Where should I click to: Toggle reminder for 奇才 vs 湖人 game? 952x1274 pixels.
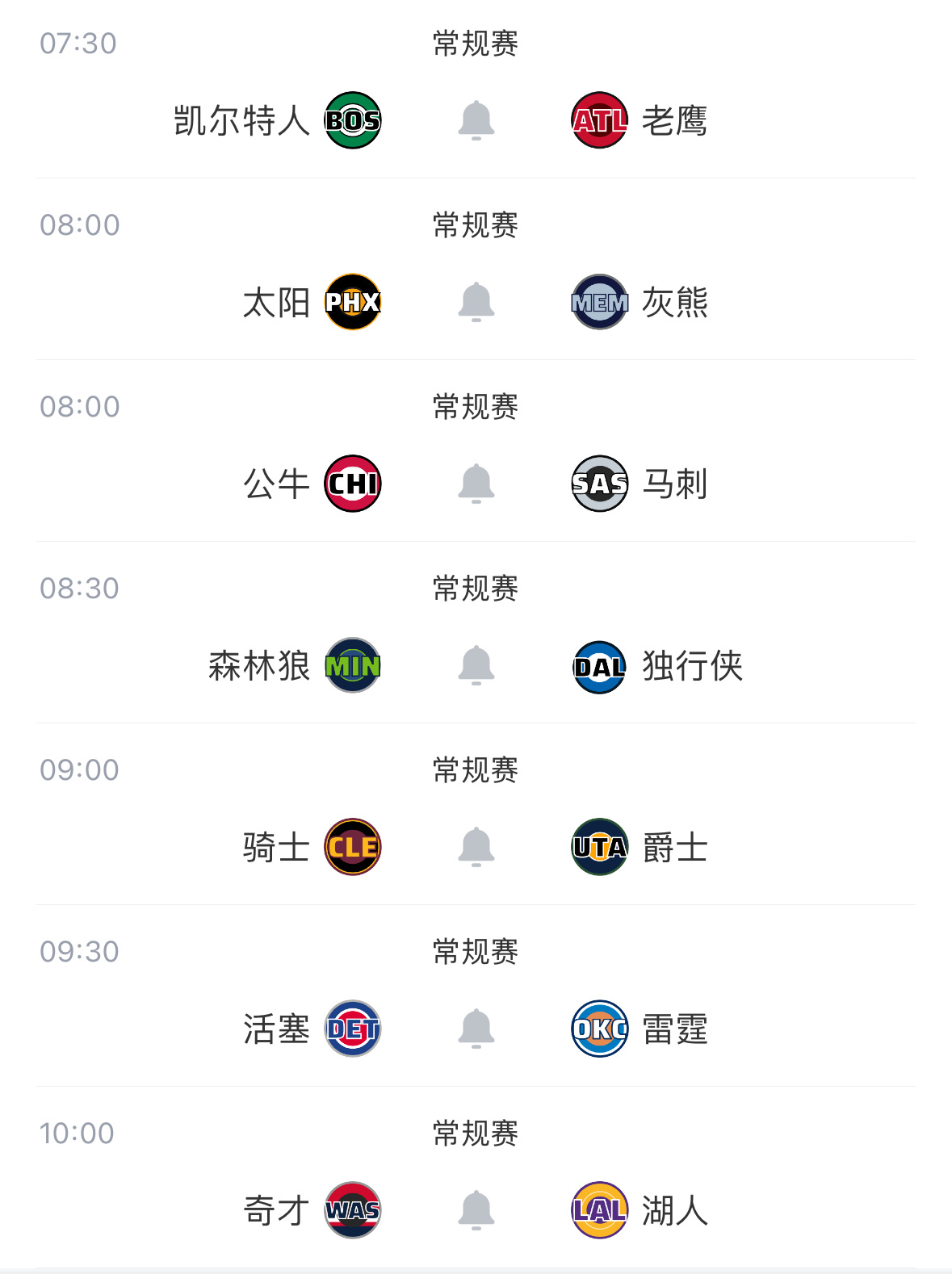tap(476, 1211)
